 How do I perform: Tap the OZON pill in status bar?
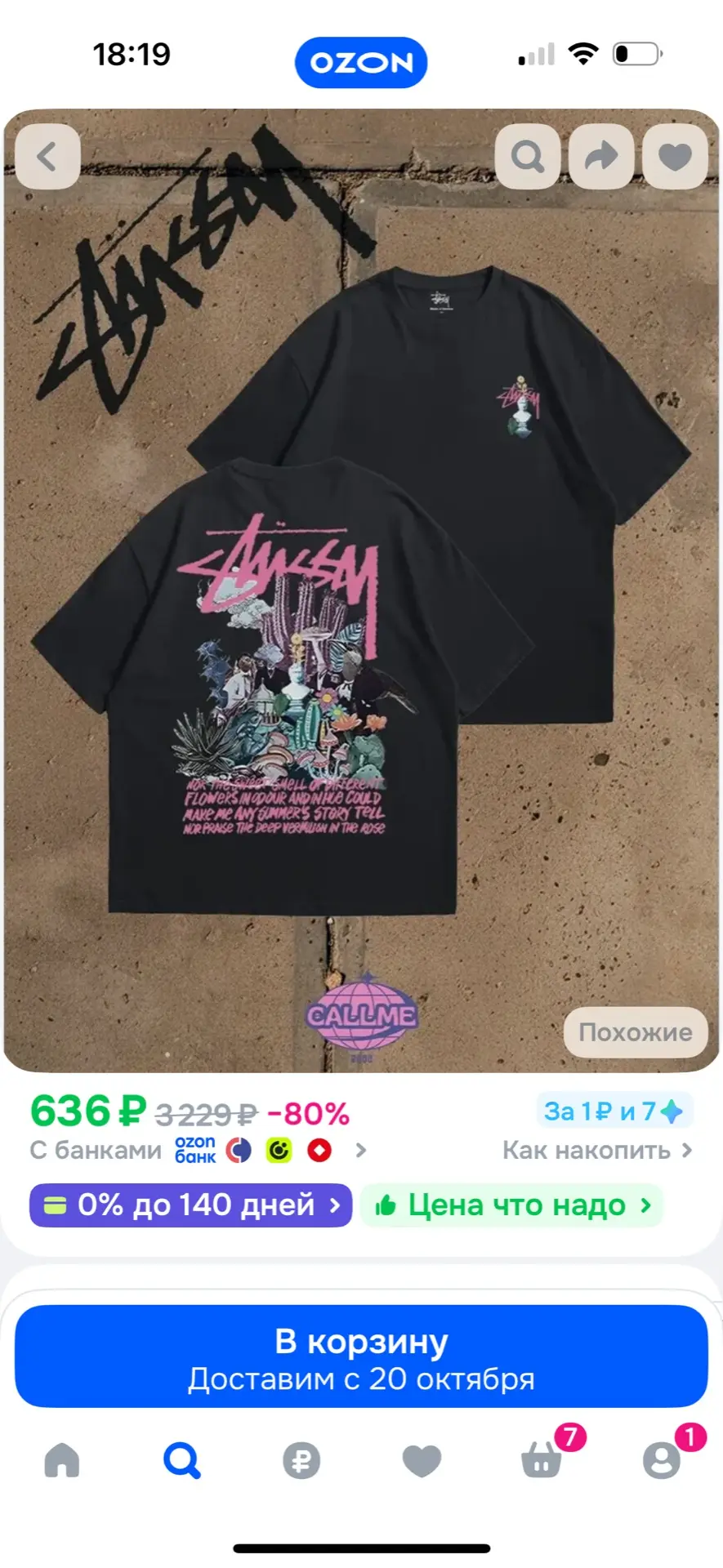click(x=361, y=62)
